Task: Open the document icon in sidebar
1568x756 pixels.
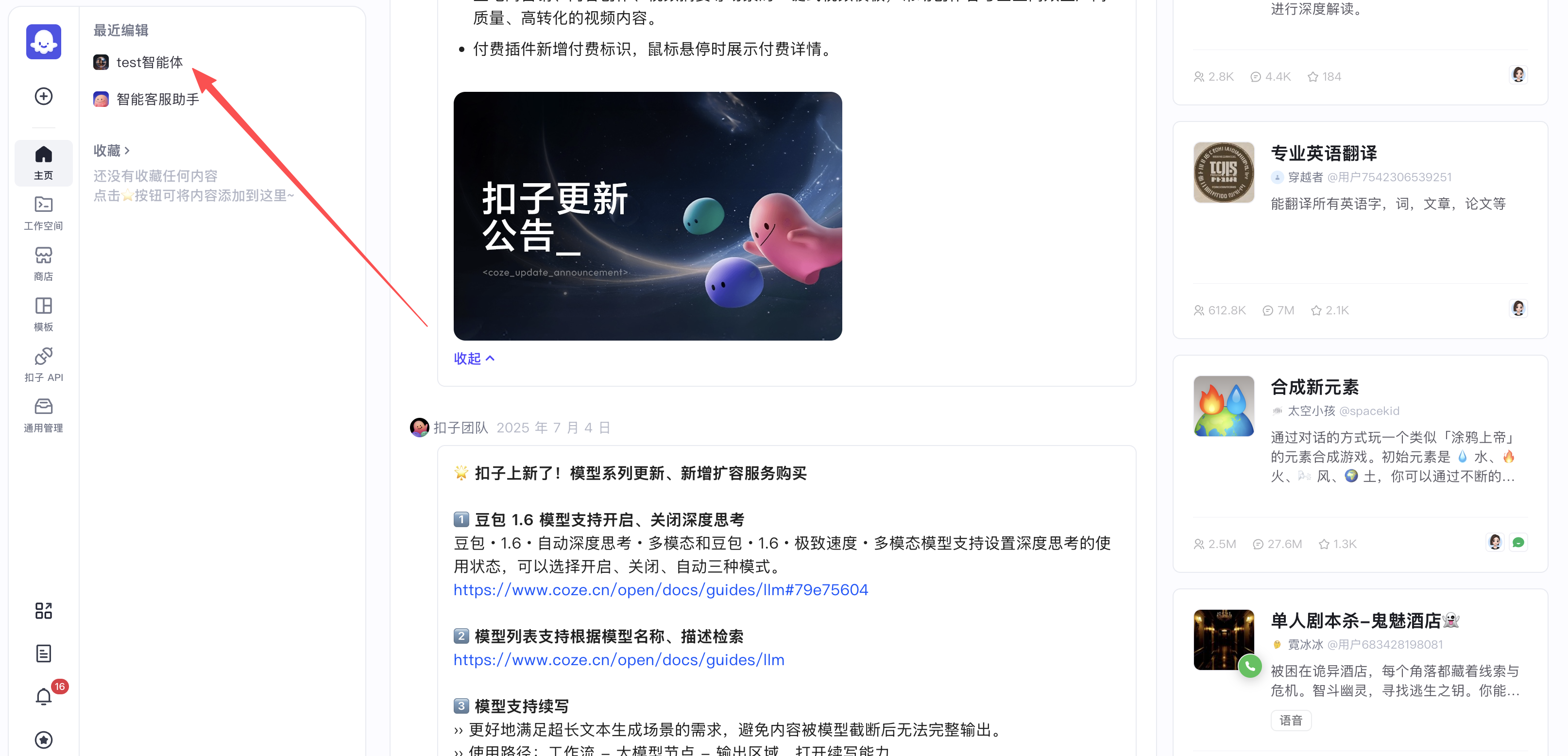Action: click(43, 653)
